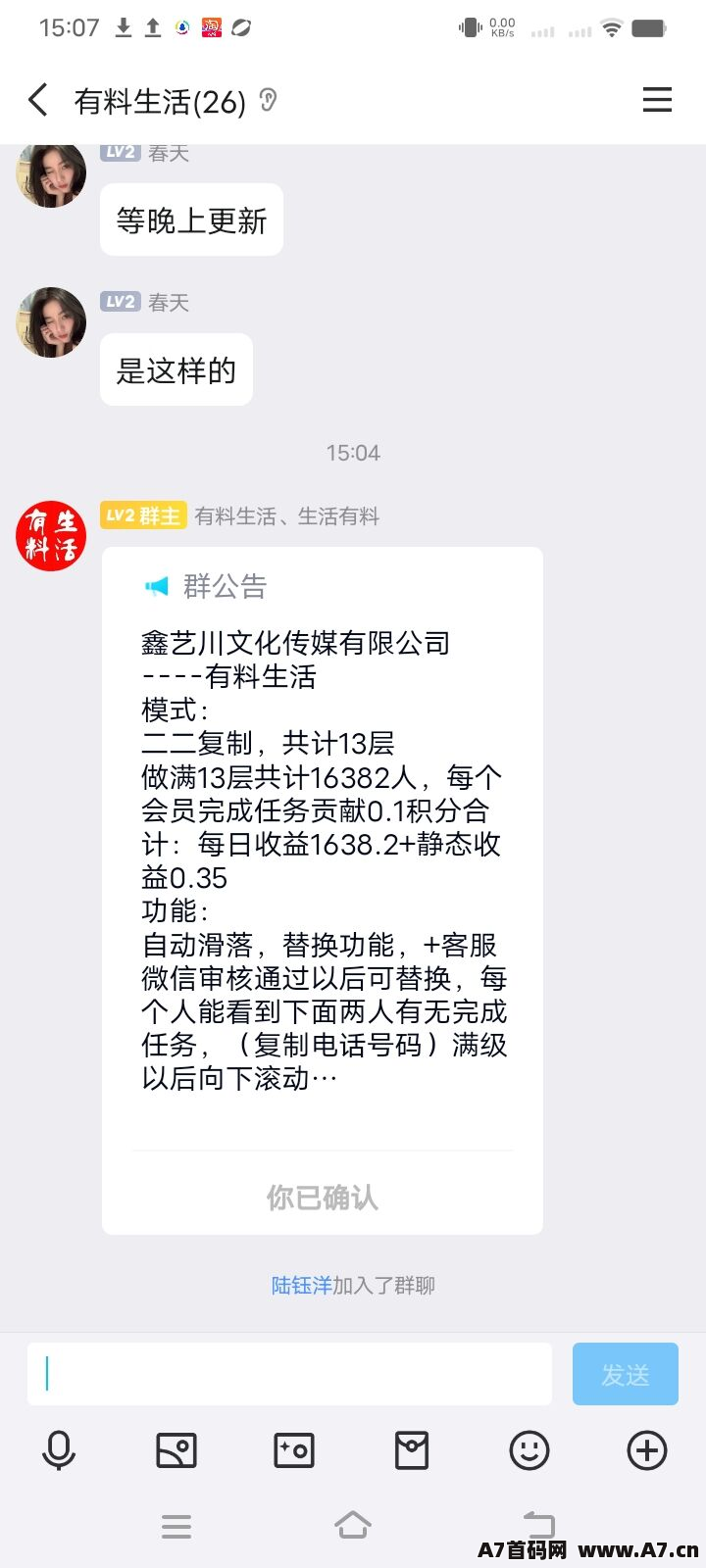View profile of 陆钰洋 who joined
706x1568 pixels.
tap(301, 1286)
